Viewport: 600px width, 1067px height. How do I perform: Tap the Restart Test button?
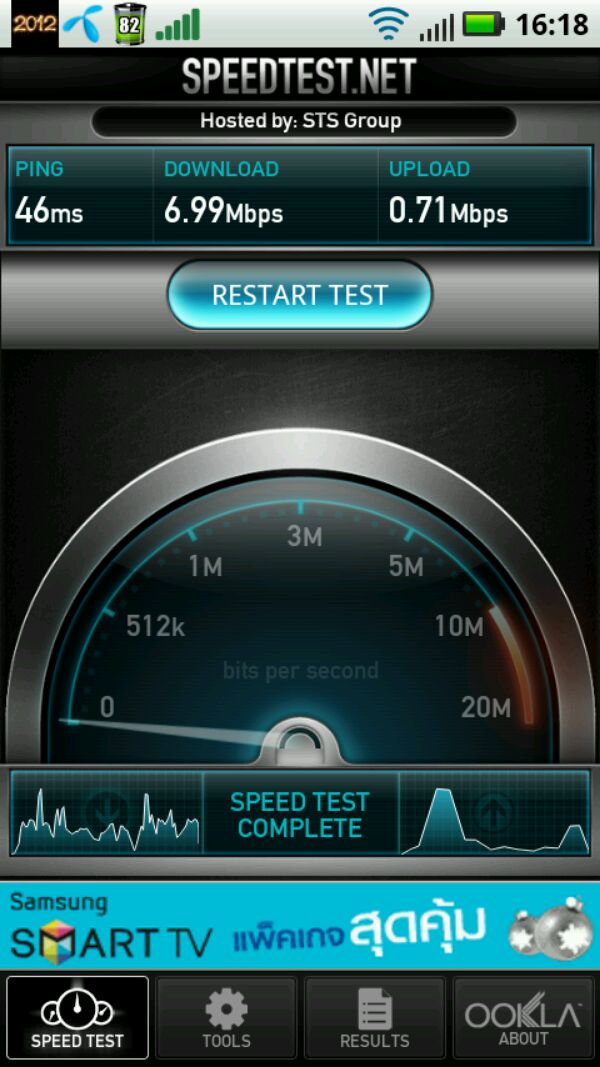(299, 296)
